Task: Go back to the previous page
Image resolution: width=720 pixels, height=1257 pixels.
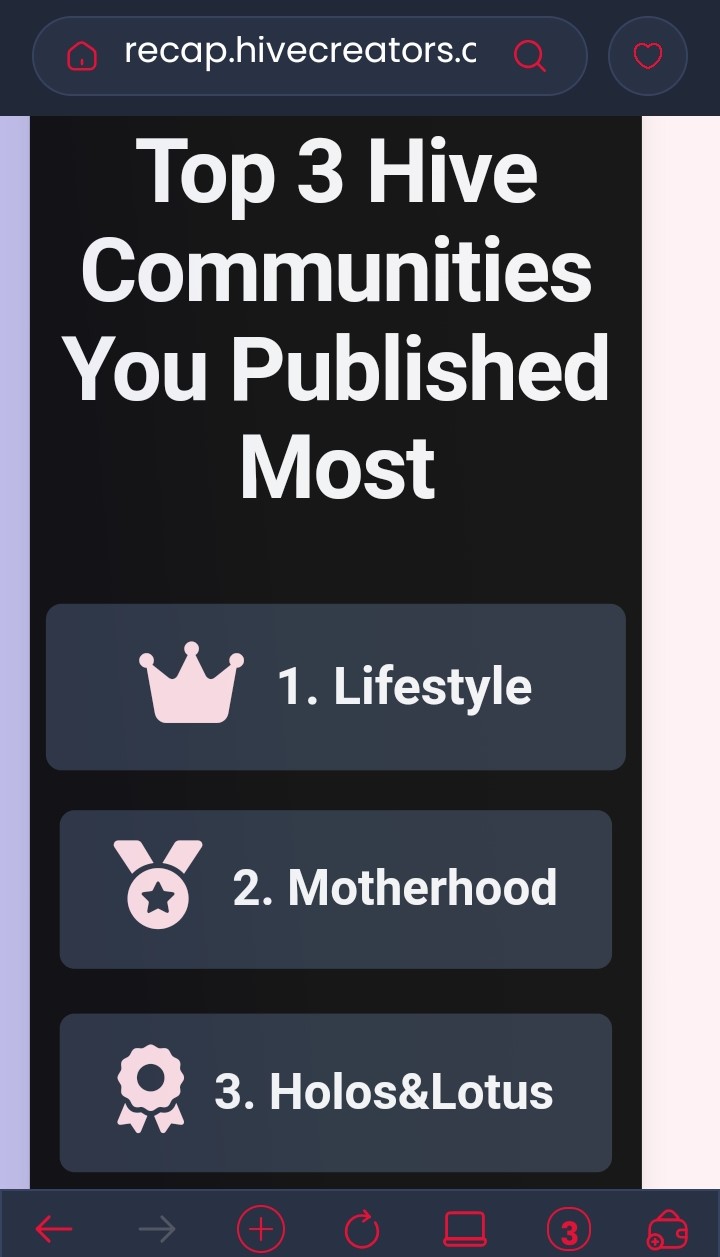Action: (54, 1228)
